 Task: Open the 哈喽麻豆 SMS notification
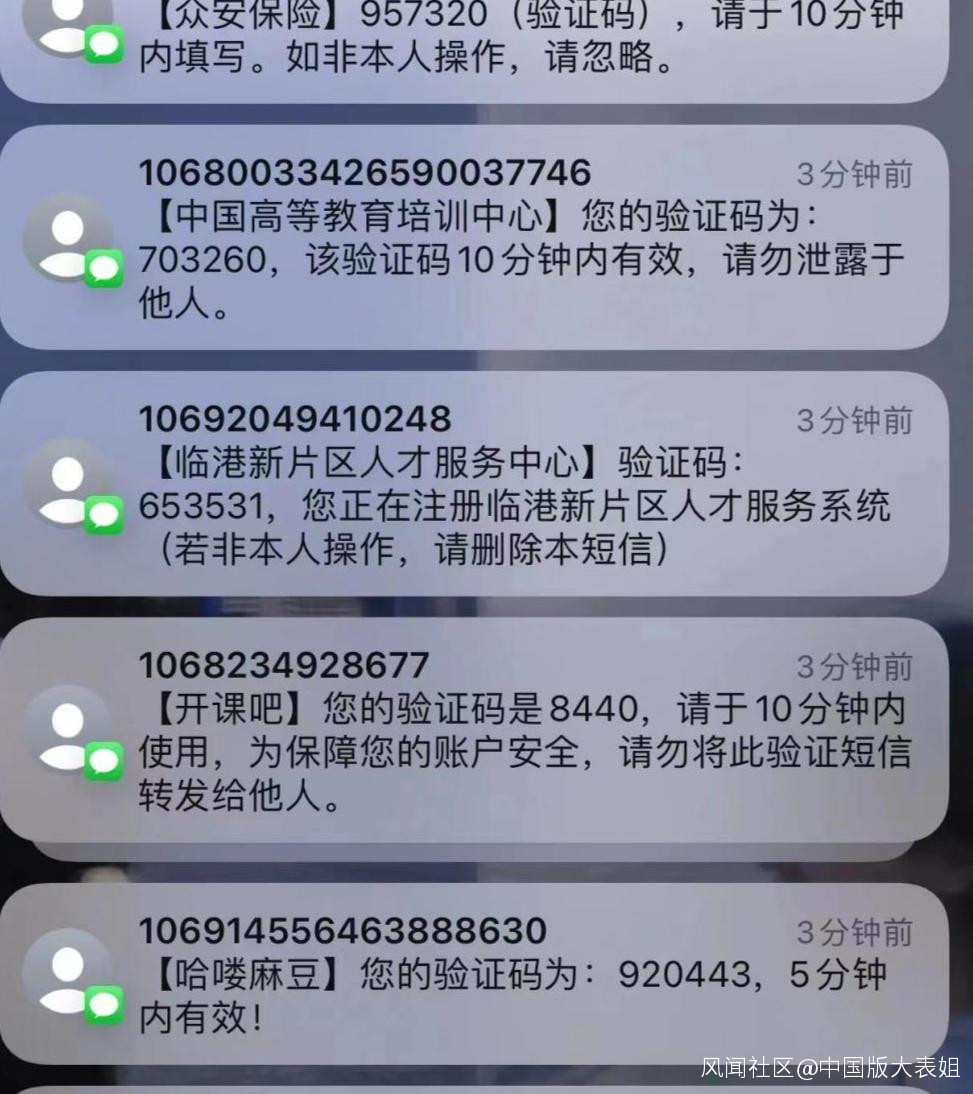[474, 973]
